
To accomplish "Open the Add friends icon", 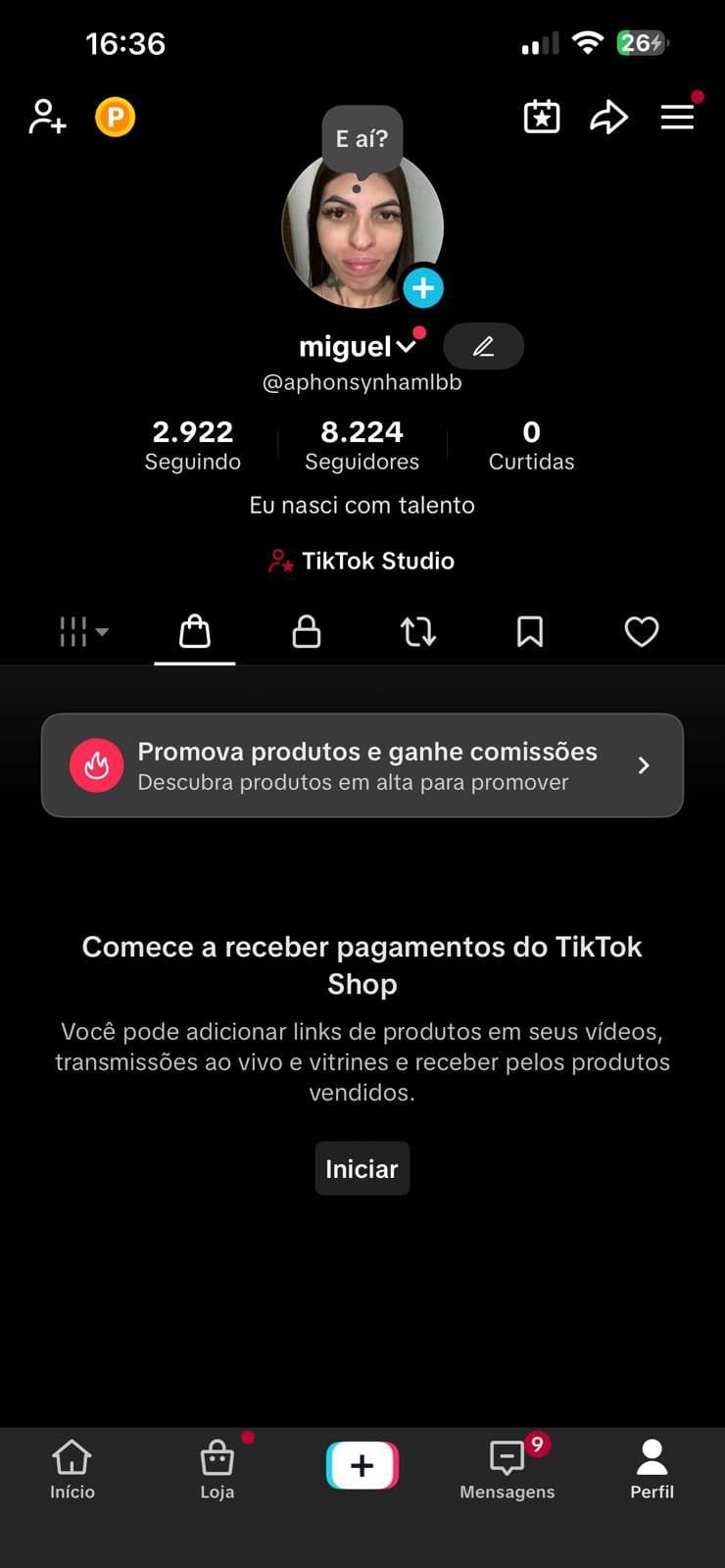I will click(46, 117).
